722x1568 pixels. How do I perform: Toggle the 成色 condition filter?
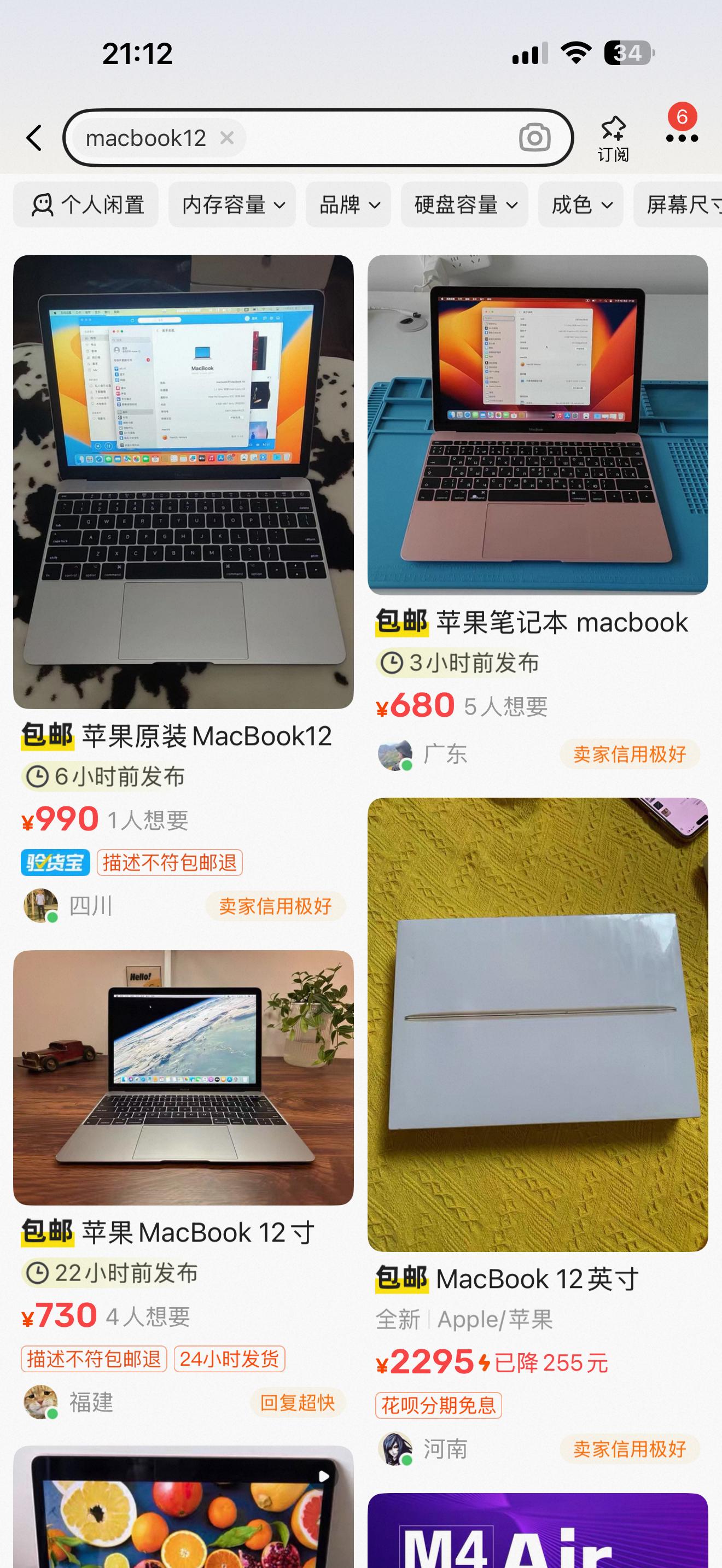click(x=580, y=204)
